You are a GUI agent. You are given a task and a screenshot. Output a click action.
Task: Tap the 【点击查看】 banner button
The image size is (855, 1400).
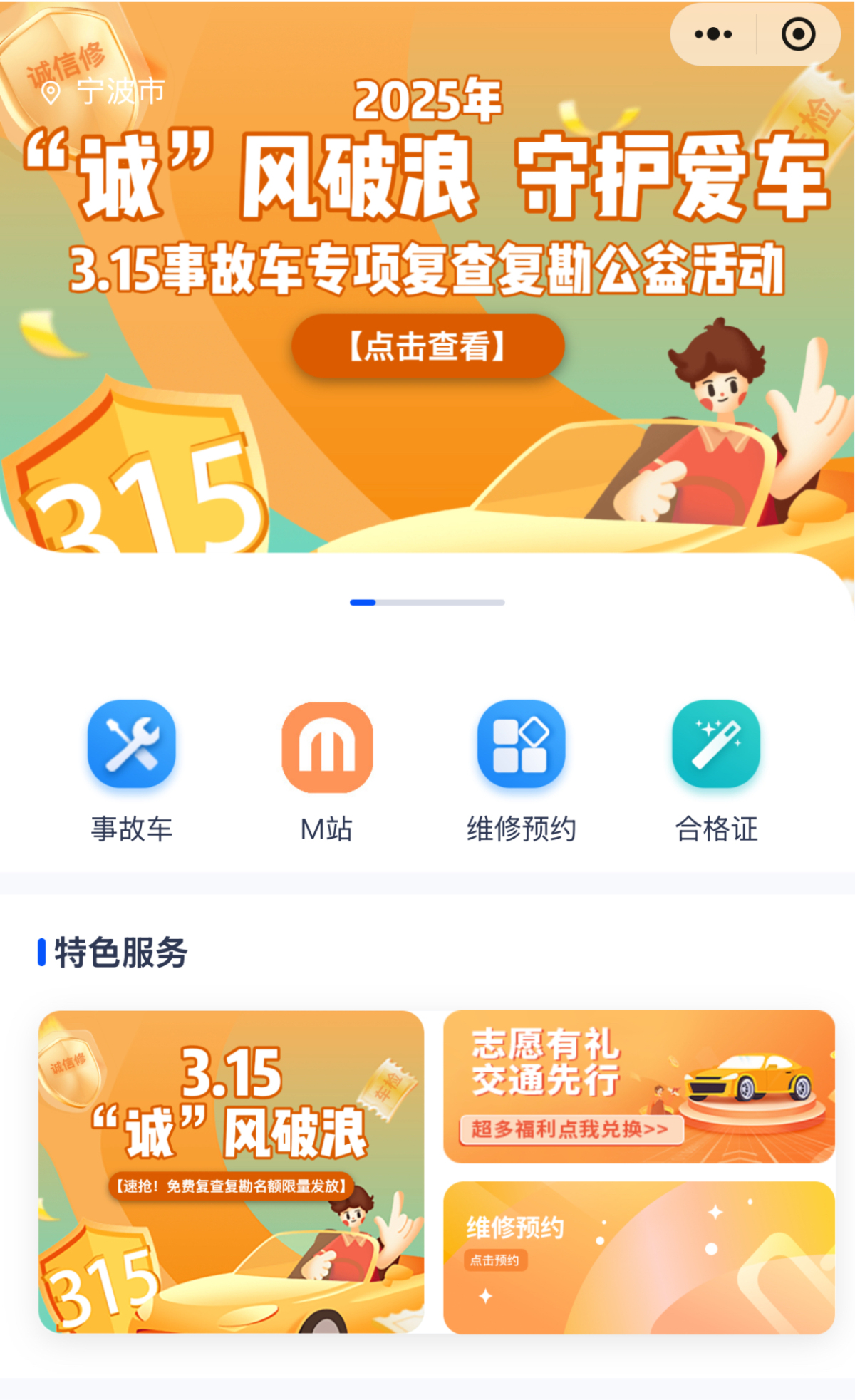point(427,346)
